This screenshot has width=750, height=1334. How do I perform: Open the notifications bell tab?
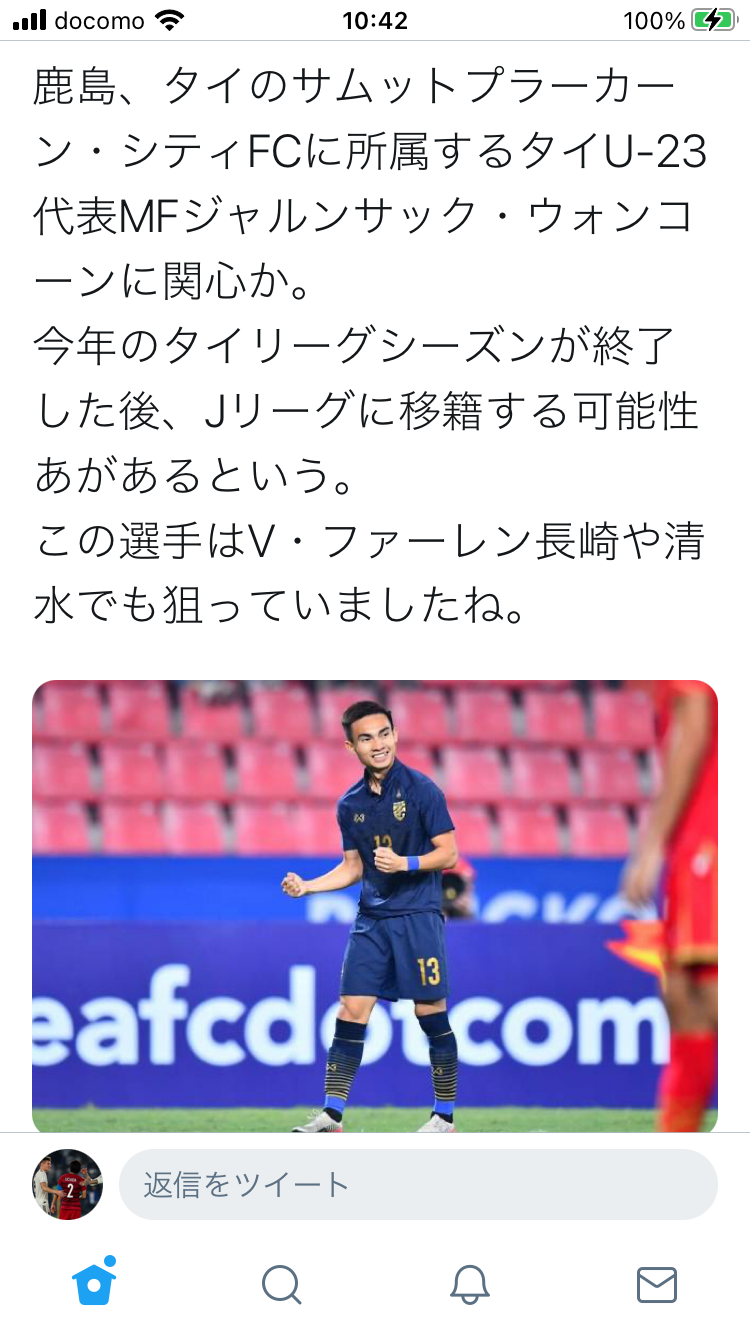coord(469,1284)
